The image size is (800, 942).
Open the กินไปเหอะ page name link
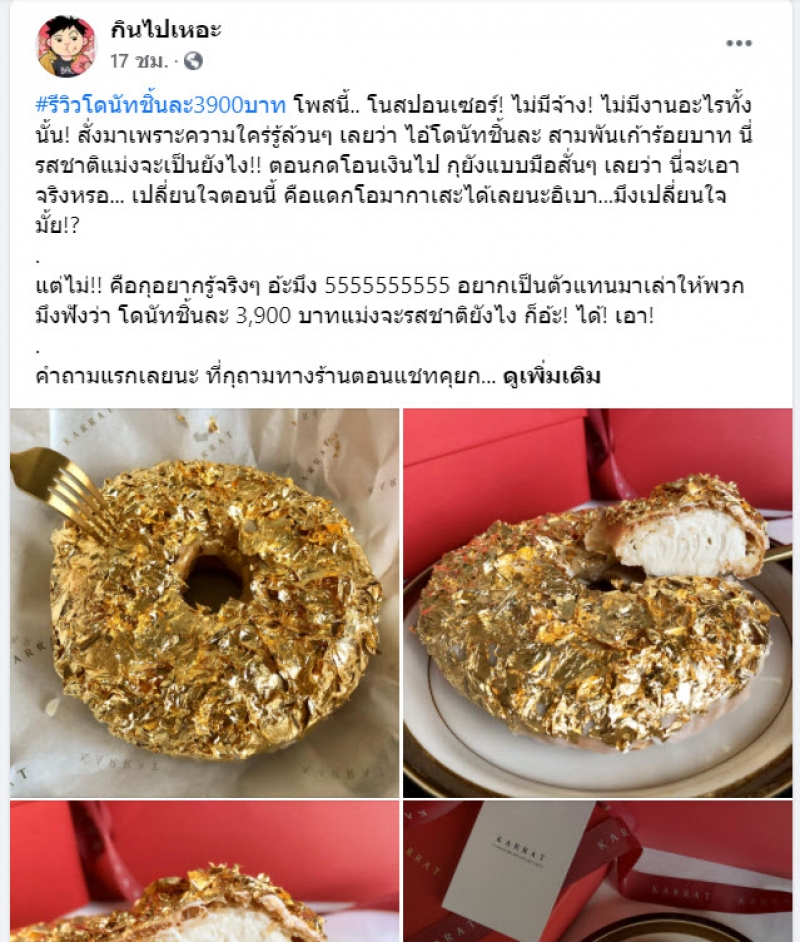(165, 30)
